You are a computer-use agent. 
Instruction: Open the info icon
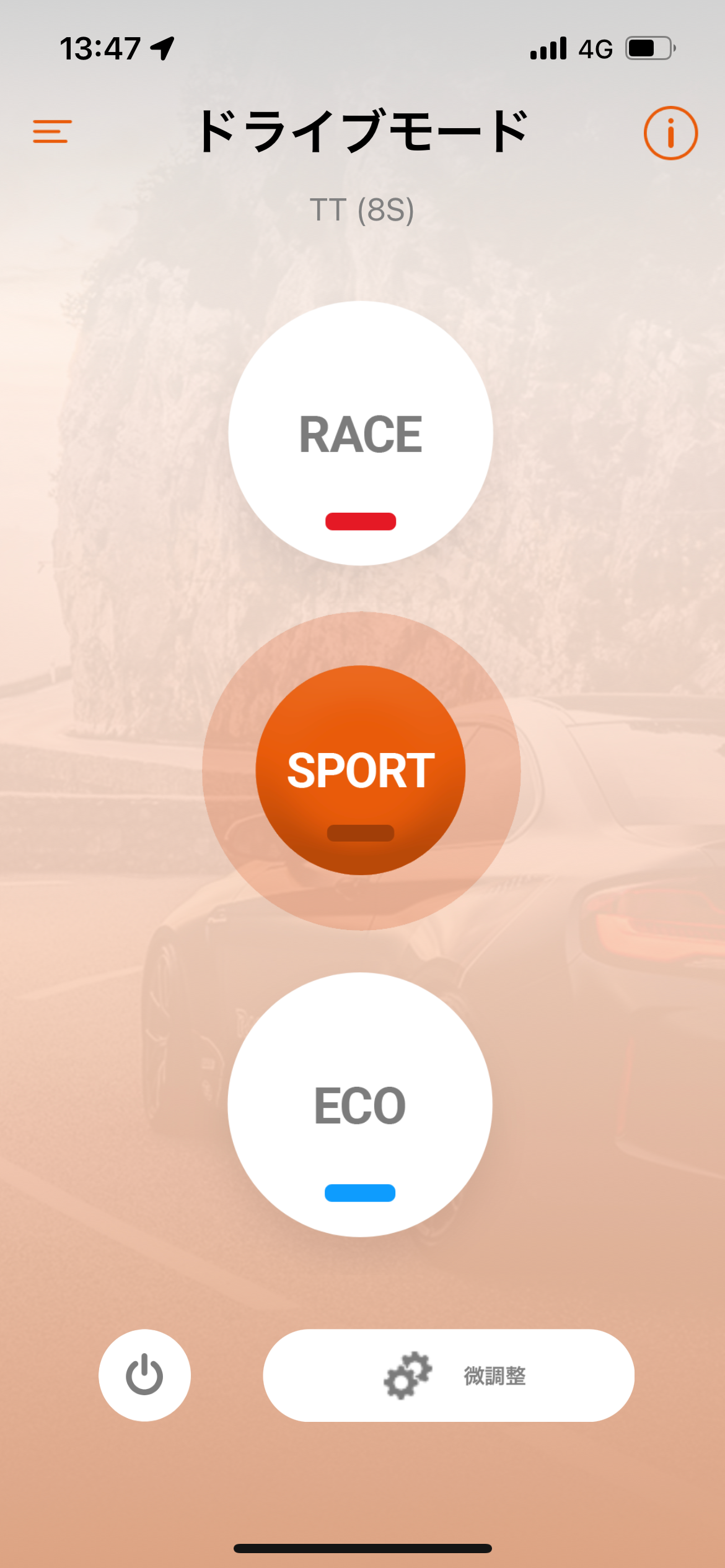point(670,133)
